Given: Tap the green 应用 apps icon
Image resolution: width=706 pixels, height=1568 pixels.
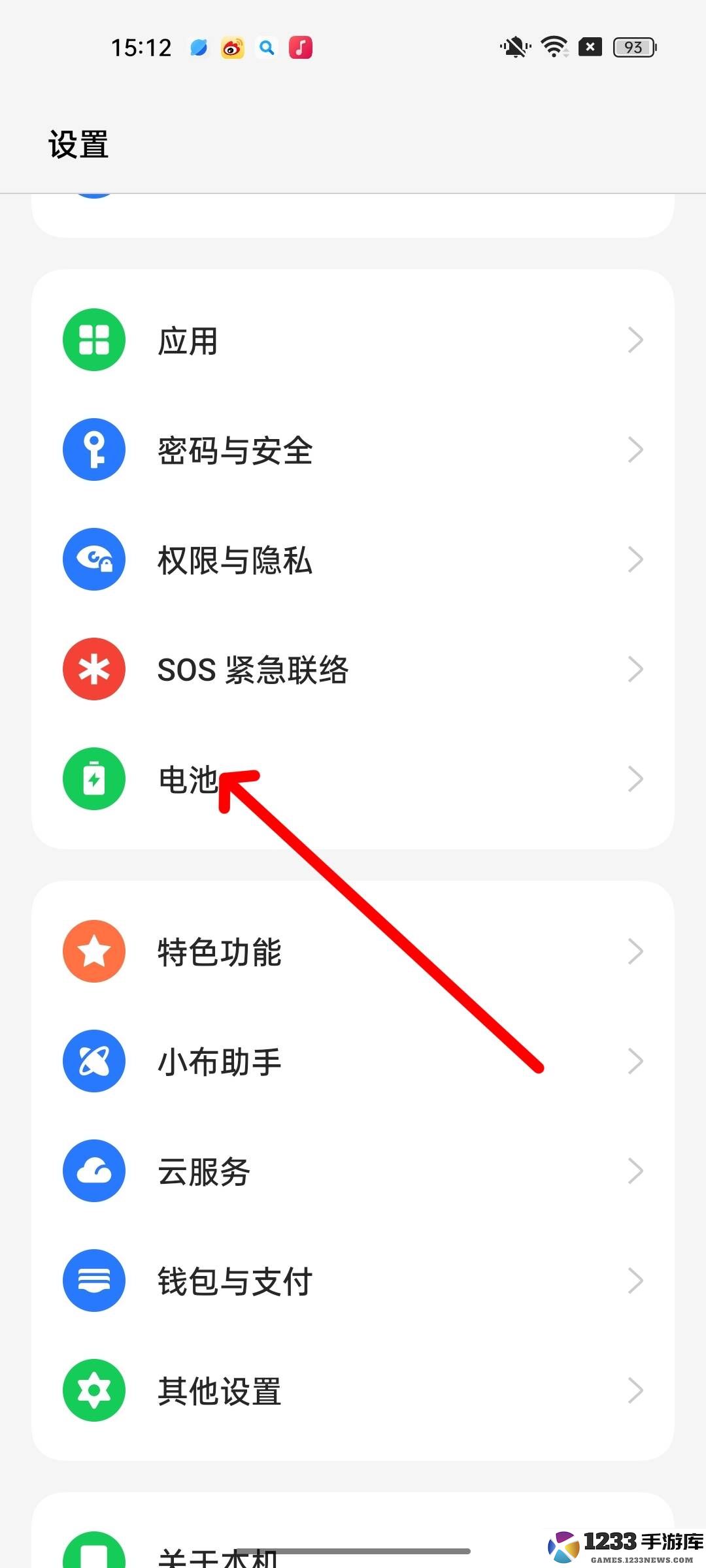Looking at the screenshot, I should [x=93, y=340].
